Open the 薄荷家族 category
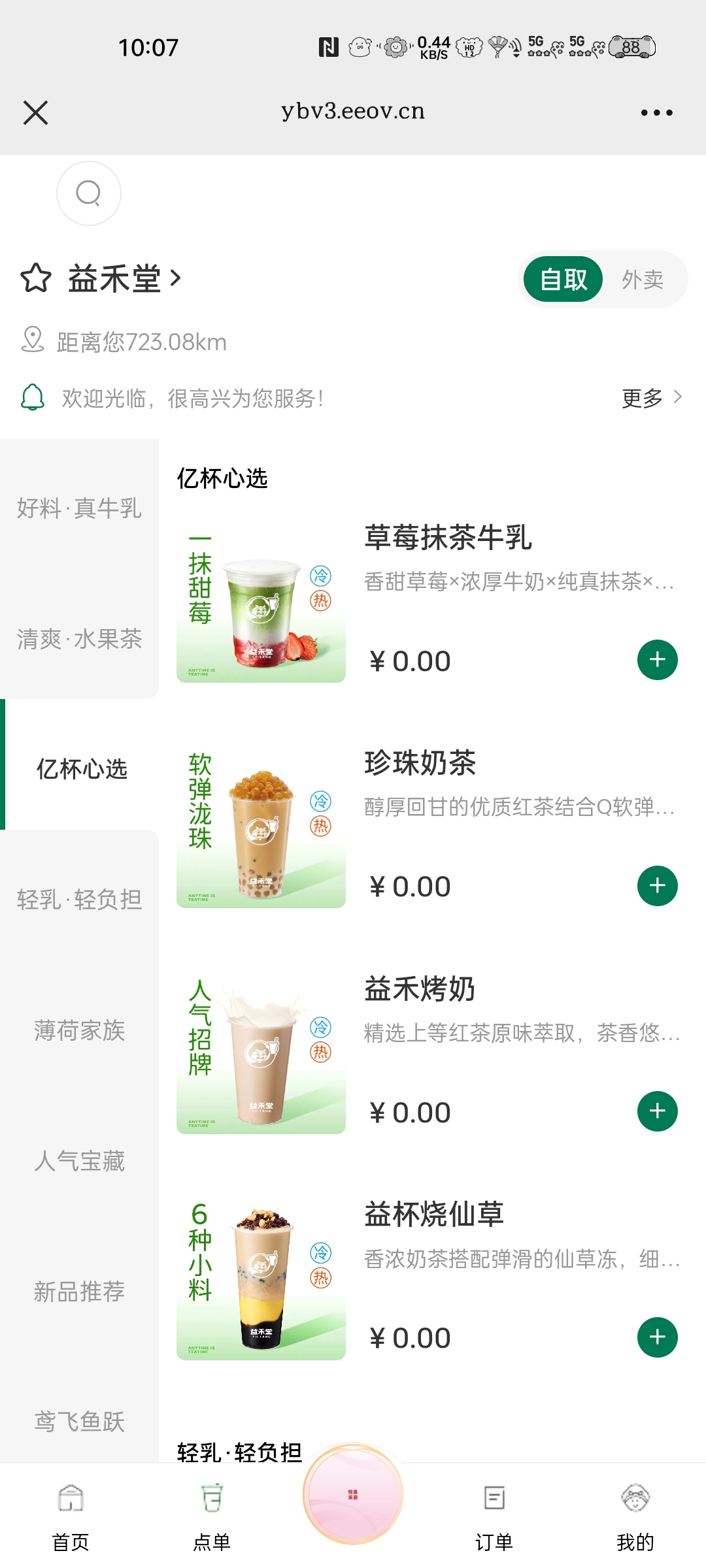The width and height of the screenshot is (706, 1568). (79, 1030)
